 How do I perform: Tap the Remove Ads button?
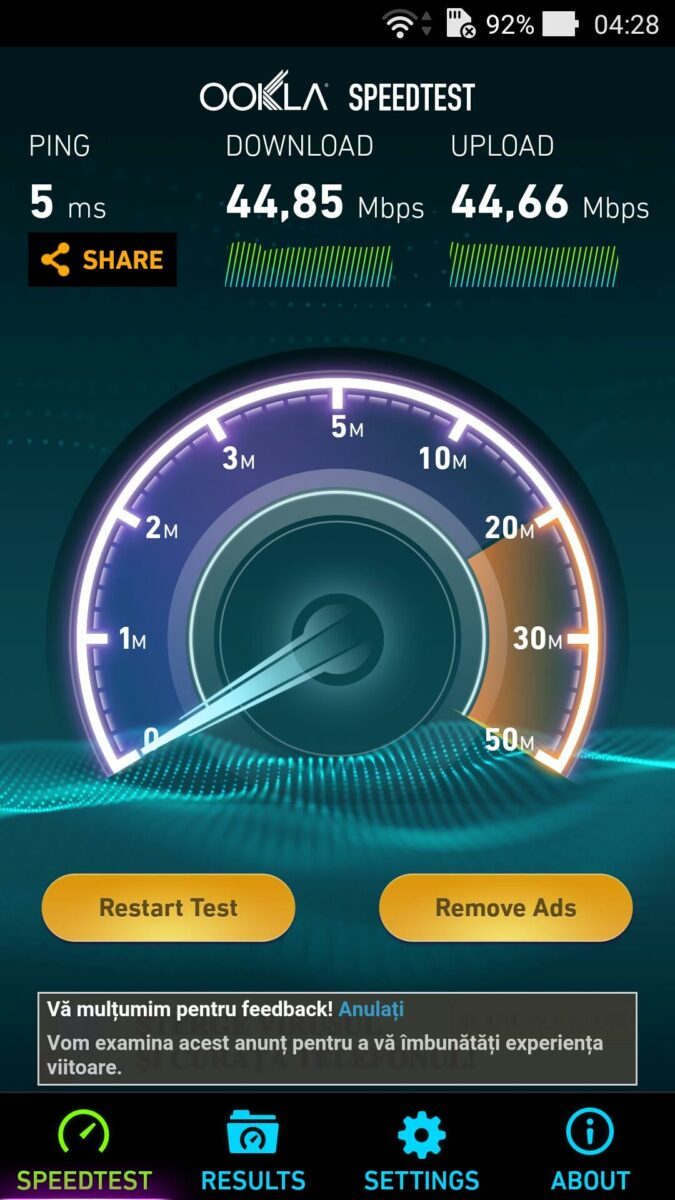(505, 908)
